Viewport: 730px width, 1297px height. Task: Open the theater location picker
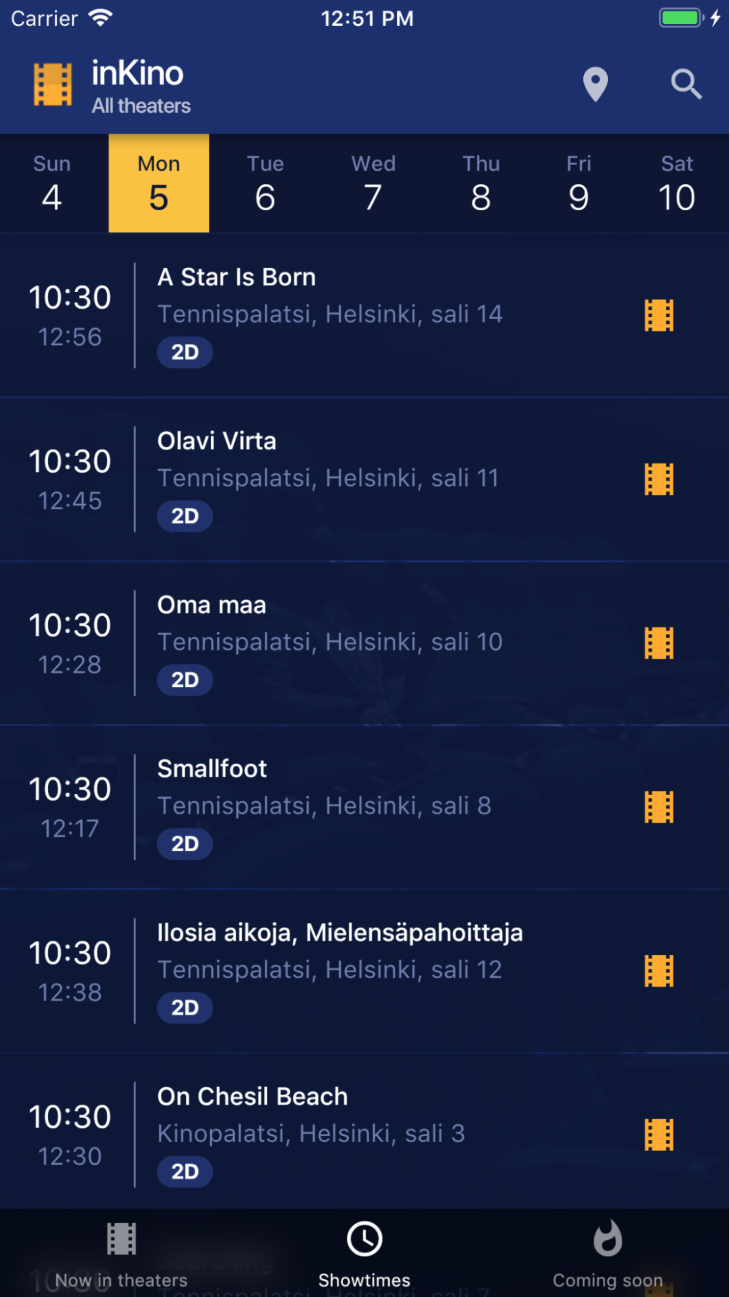tap(595, 85)
